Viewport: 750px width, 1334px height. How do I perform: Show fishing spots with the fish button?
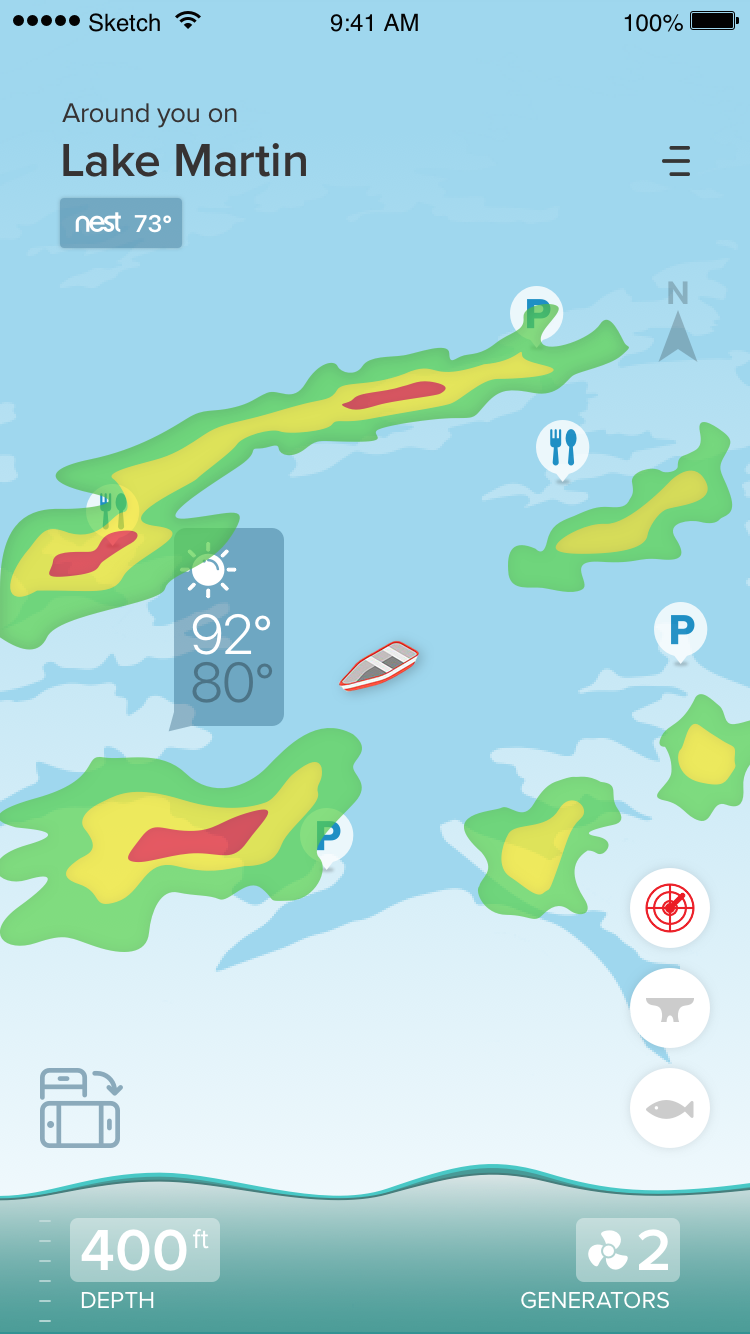pyautogui.click(x=670, y=1108)
